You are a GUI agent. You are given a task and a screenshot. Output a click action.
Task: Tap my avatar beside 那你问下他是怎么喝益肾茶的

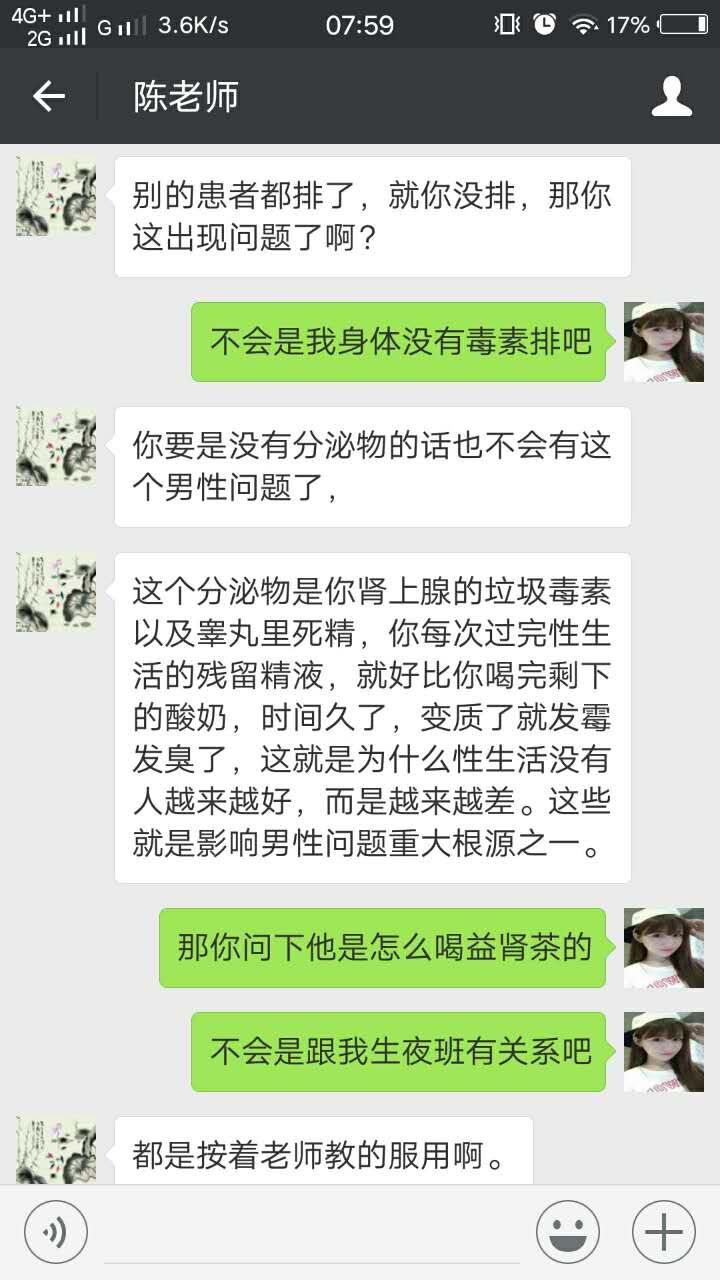pyautogui.click(x=663, y=947)
